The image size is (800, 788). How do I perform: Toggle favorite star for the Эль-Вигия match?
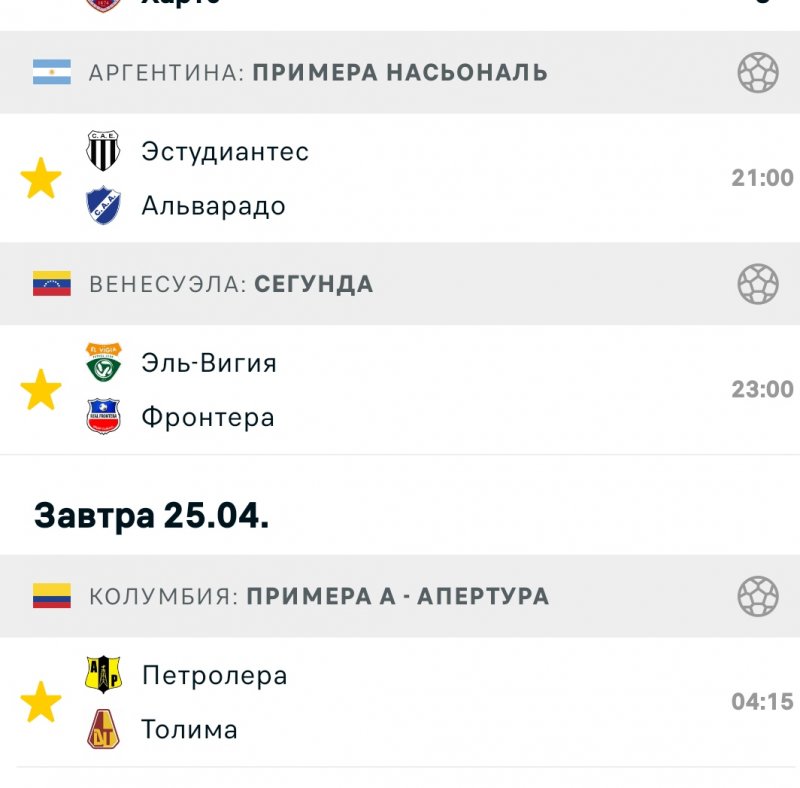pos(41,390)
